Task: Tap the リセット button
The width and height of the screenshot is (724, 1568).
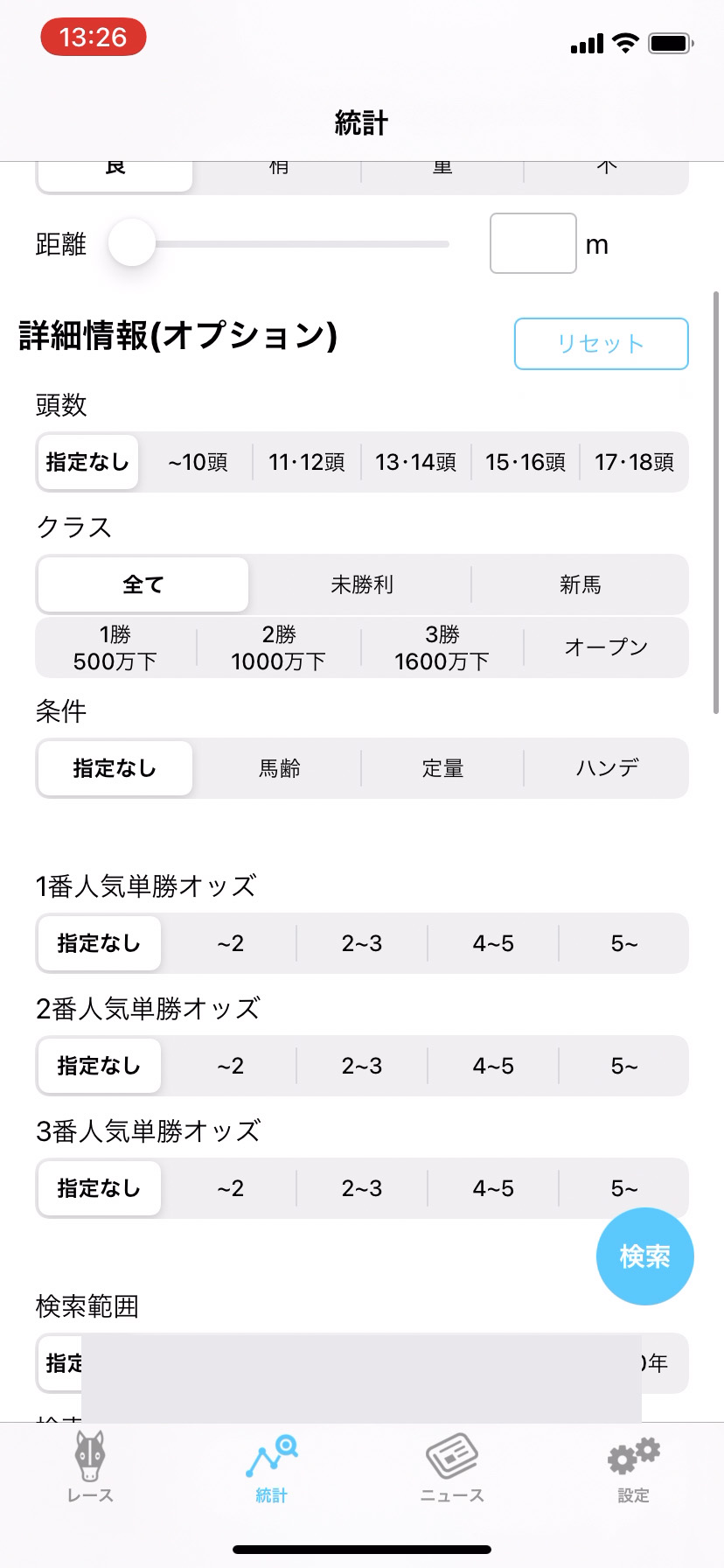Action: click(601, 344)
